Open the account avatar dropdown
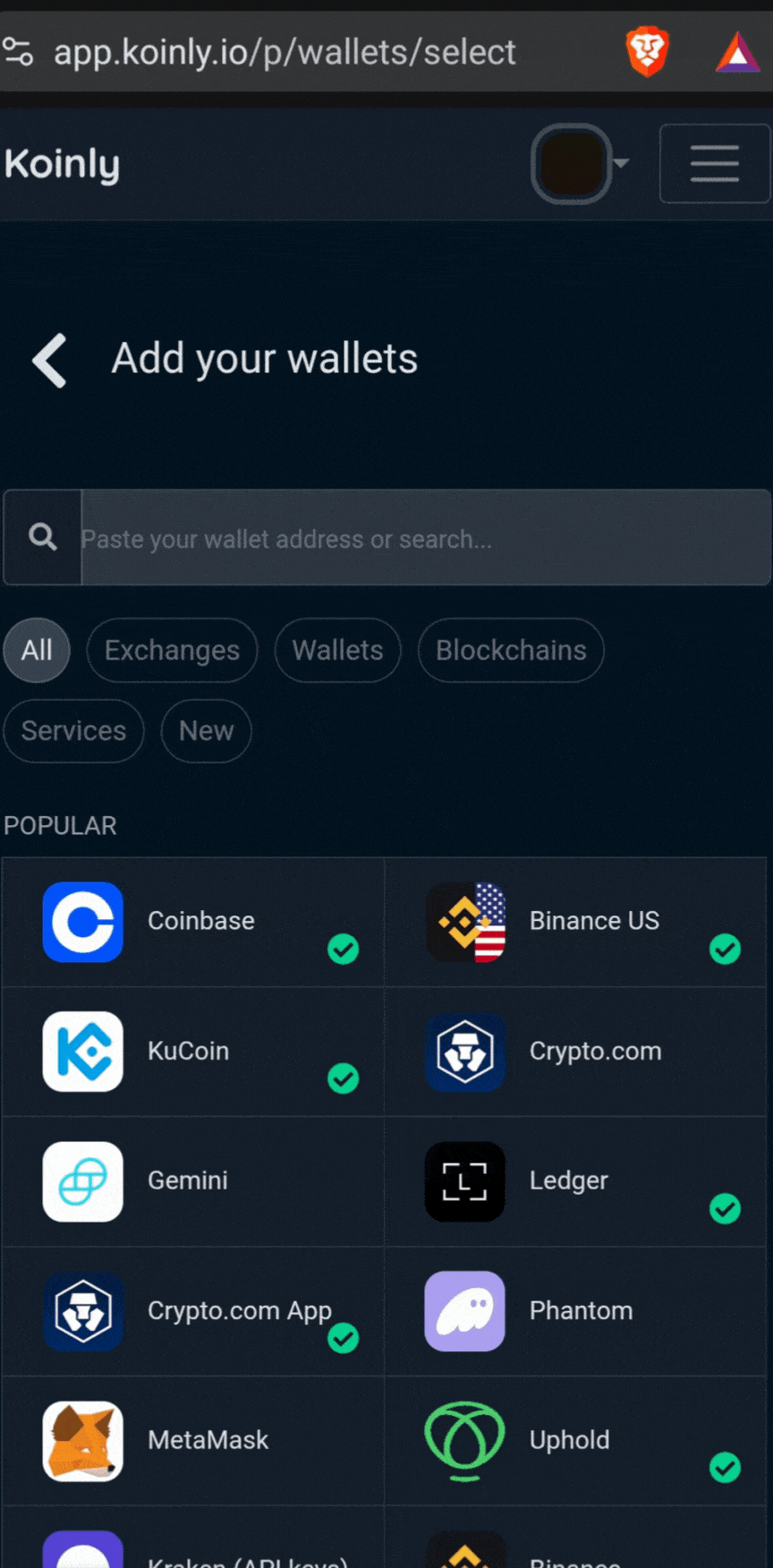The width and height of the screenshot is (773, 1568). coord(572,164)
